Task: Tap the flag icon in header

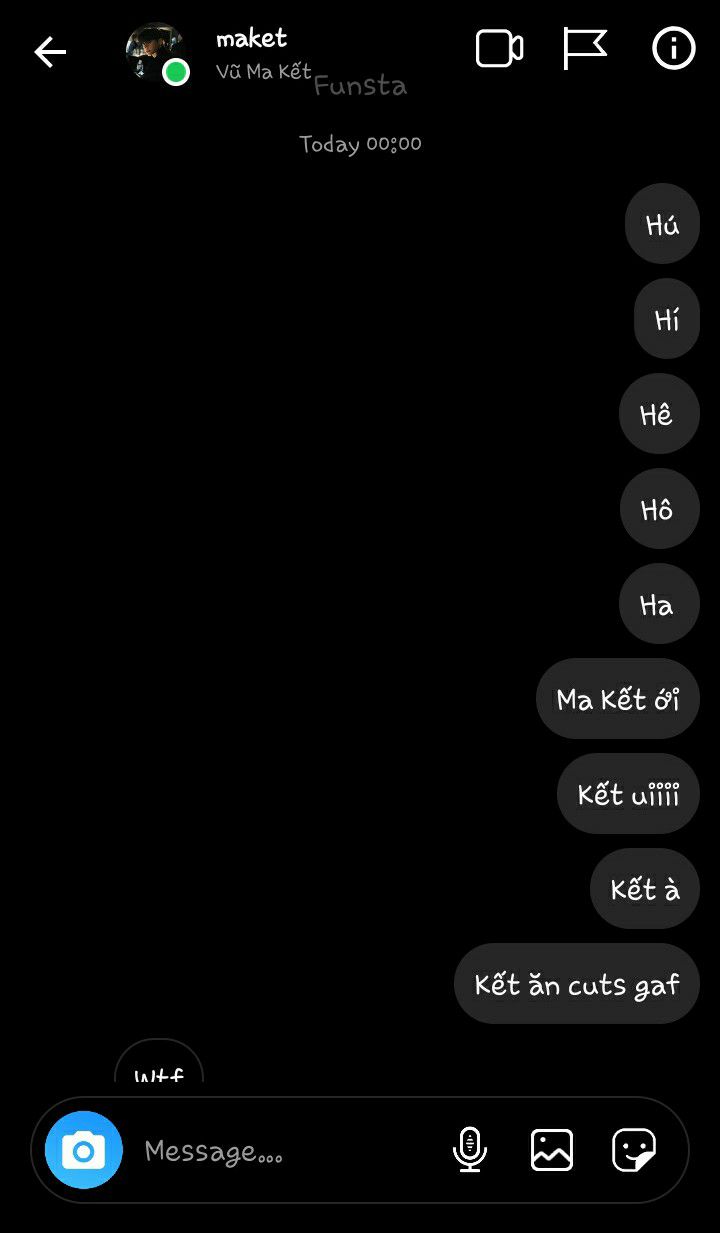Action: click(x=585, y=49)
